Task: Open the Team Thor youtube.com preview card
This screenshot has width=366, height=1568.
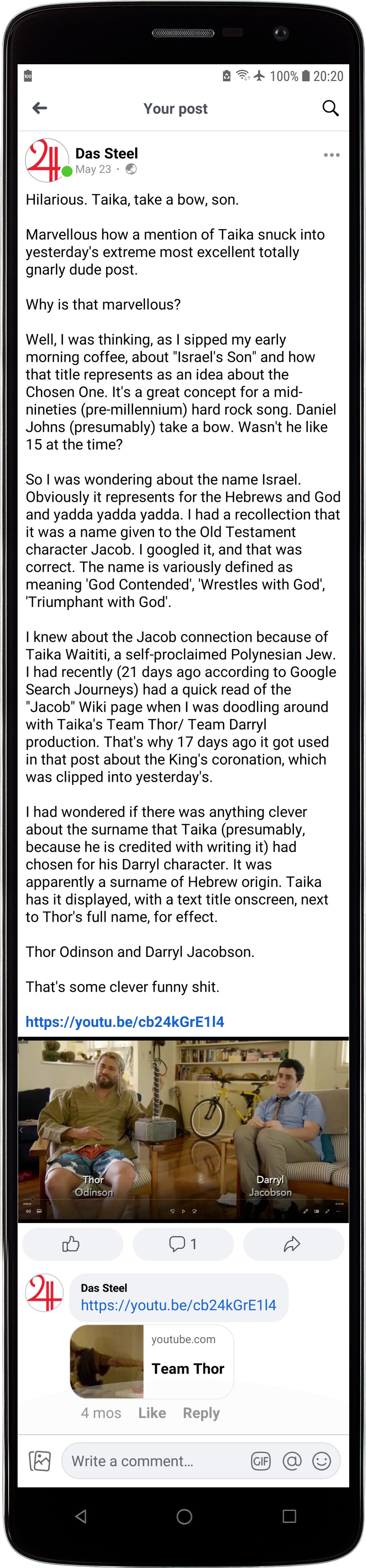Action: point(152,1361)
